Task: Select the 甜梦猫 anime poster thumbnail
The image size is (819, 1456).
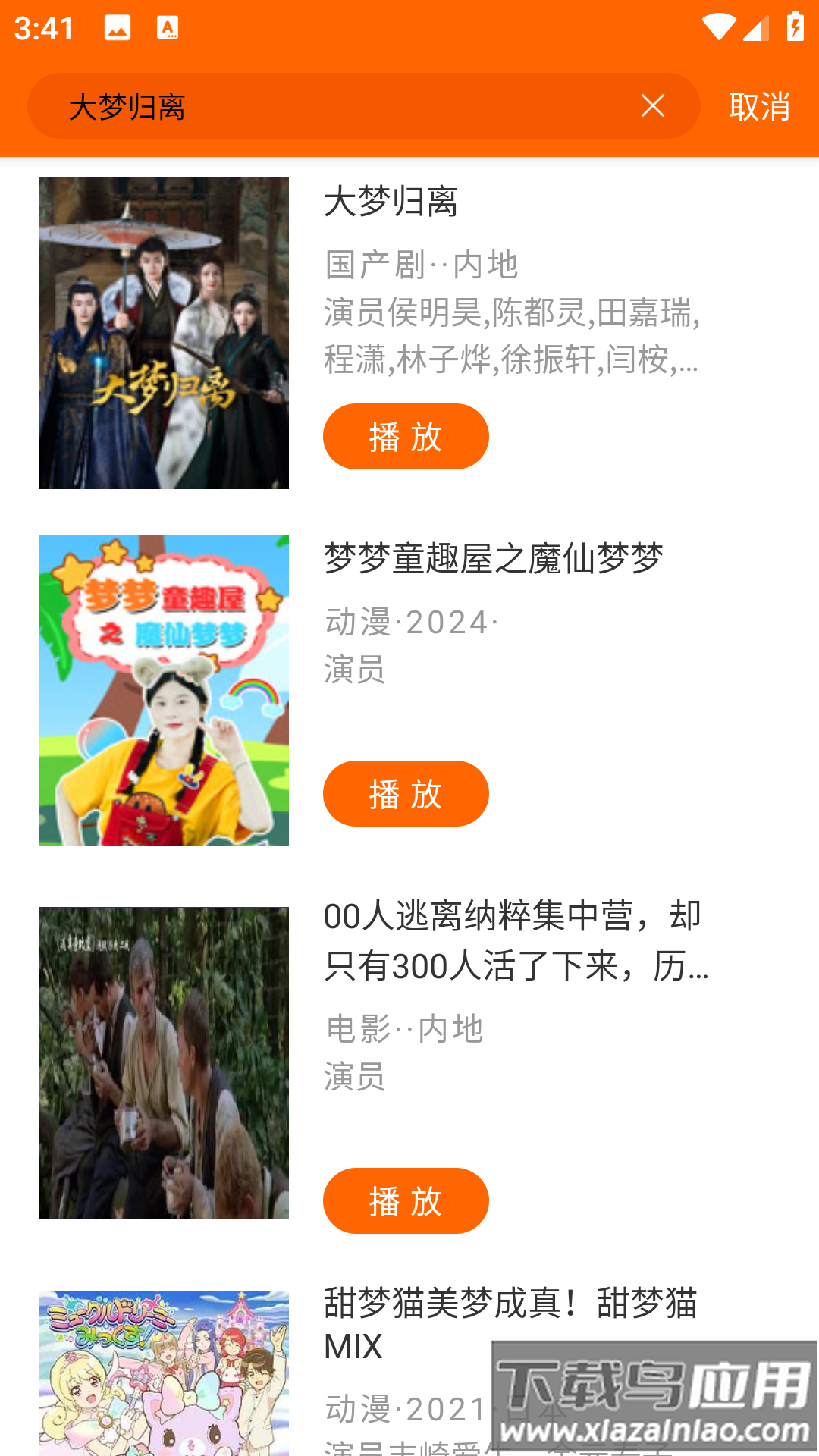Action: tap(164, 1373)
